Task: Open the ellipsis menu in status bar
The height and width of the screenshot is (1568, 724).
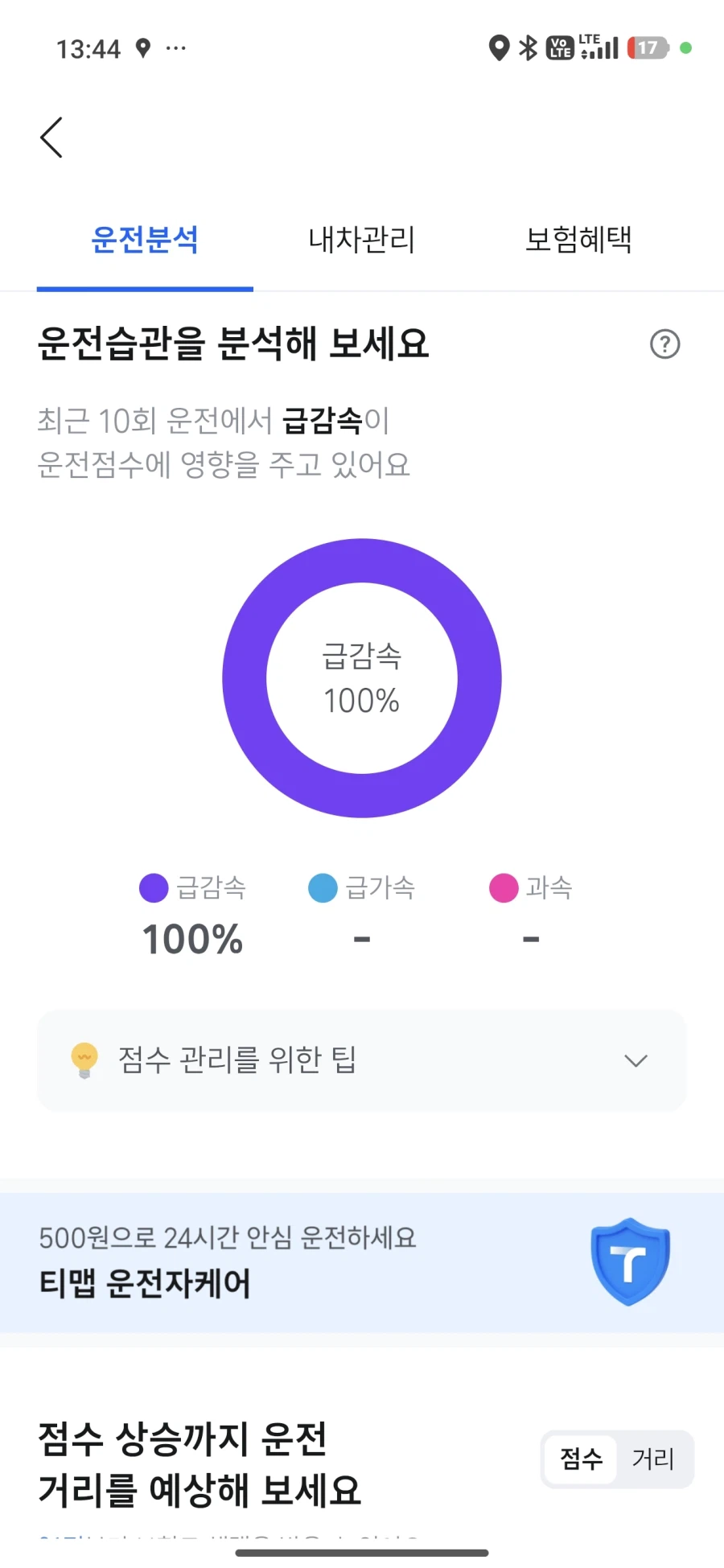Action: tap(175, 48)
